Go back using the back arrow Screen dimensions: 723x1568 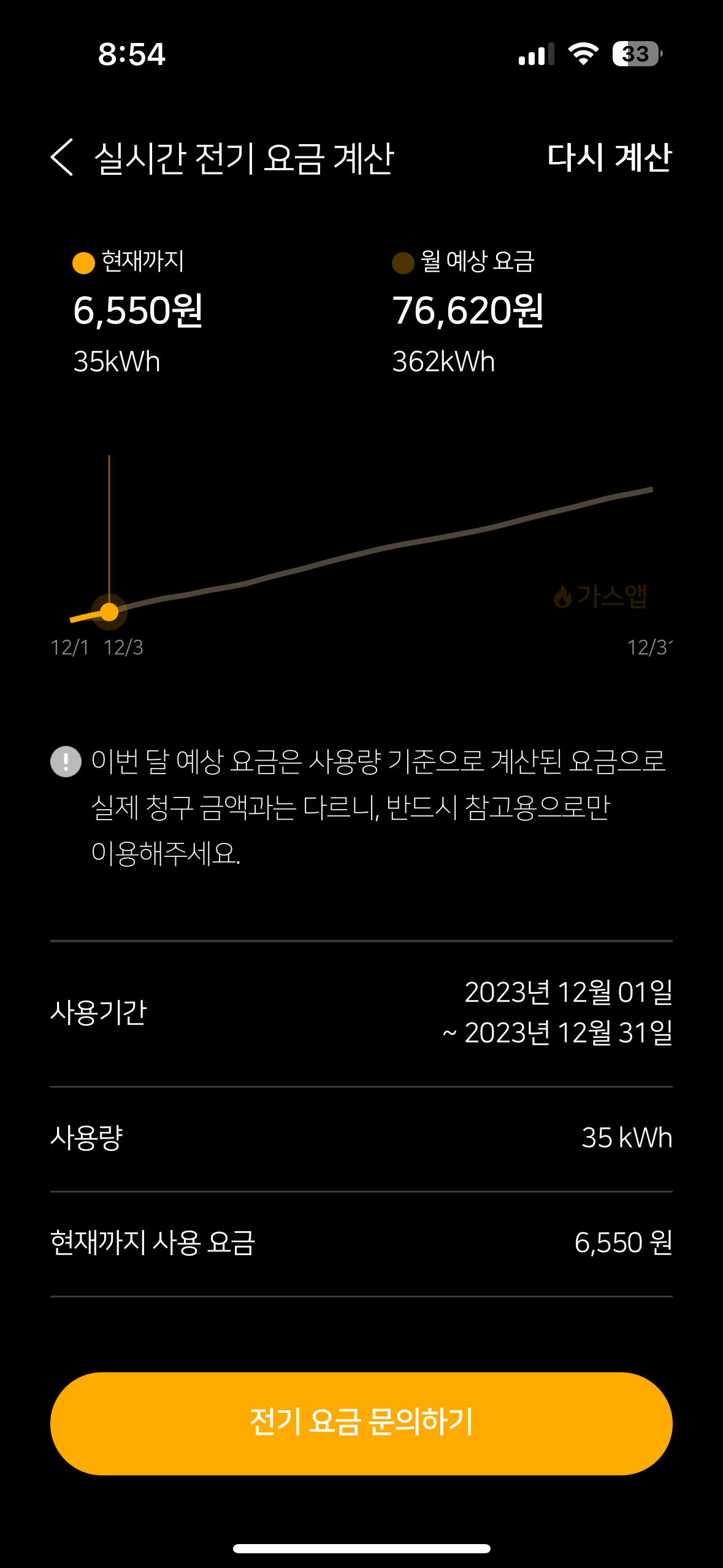62,158
